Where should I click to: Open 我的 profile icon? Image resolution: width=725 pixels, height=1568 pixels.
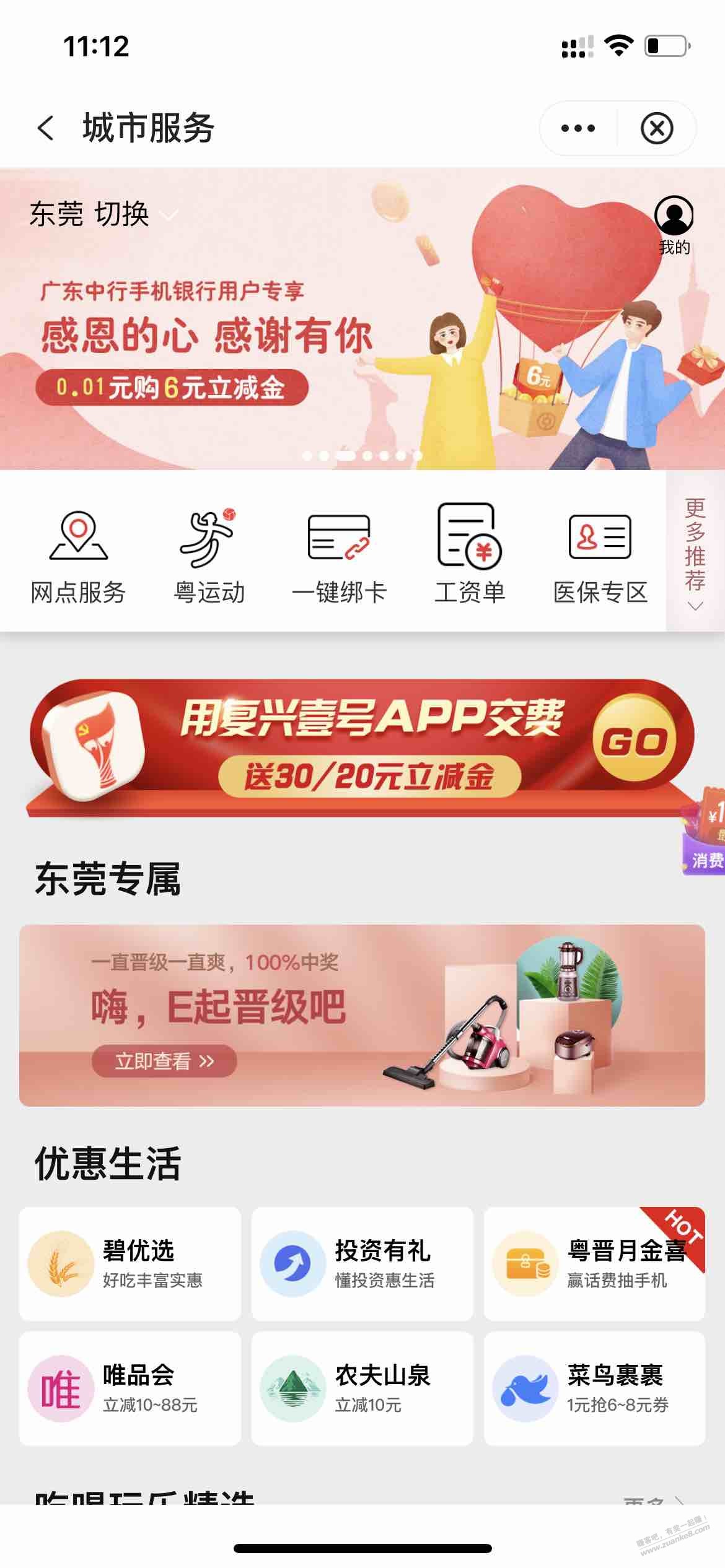pyautogui.click(x=674, y=224)
